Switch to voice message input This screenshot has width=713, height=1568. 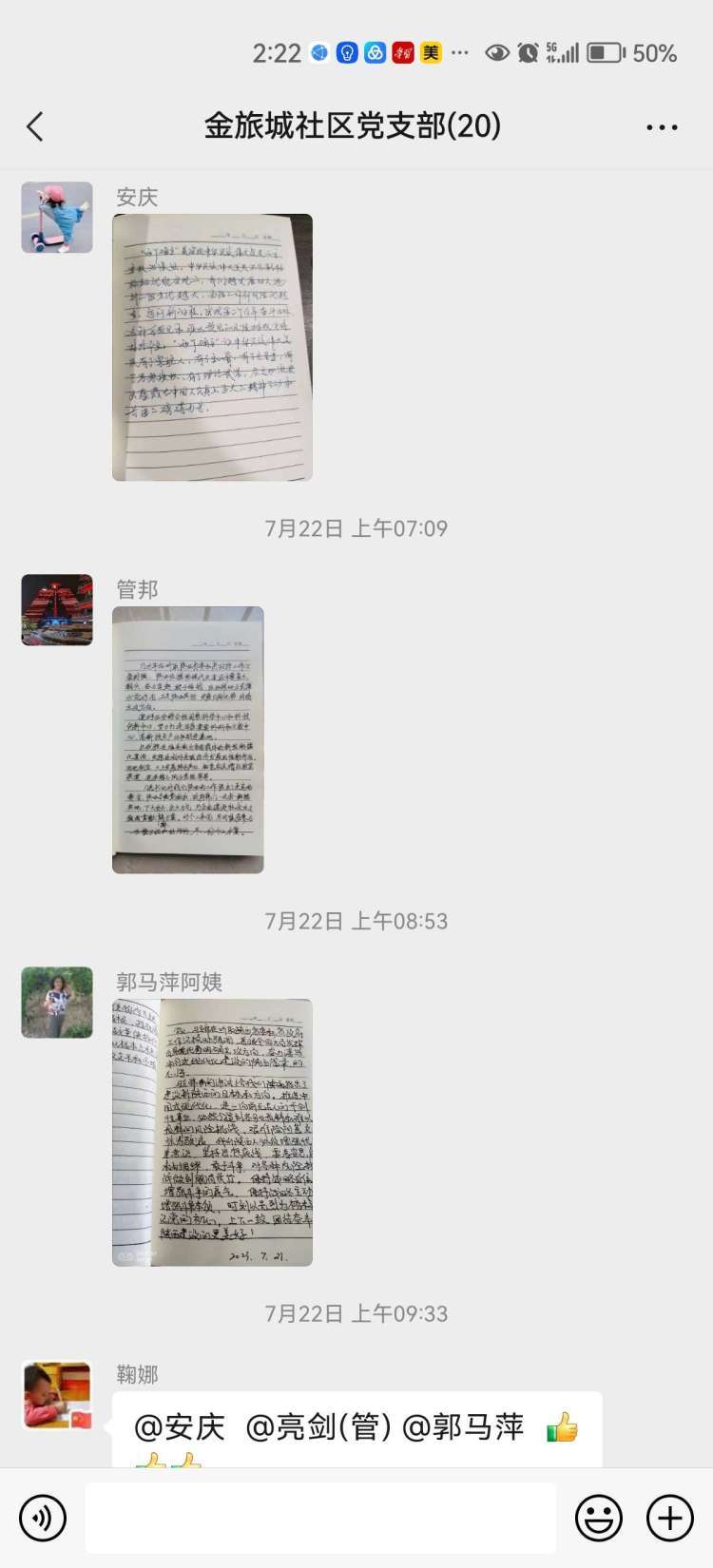(43, 1518)
